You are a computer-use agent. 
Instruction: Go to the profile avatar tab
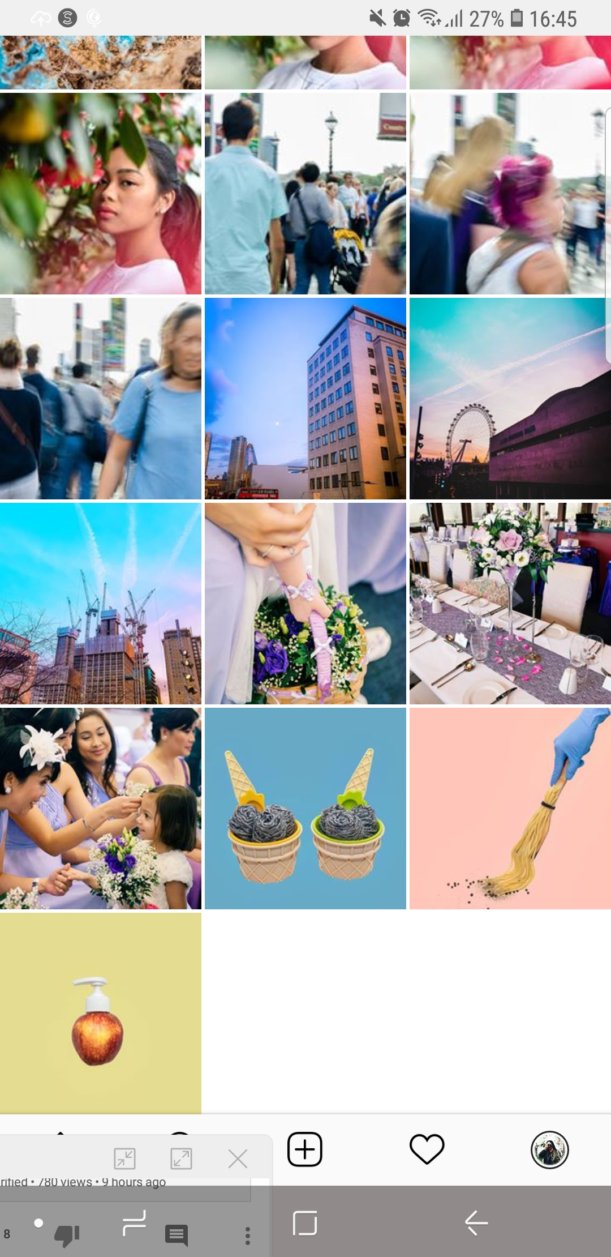(x=549, y=1150)
